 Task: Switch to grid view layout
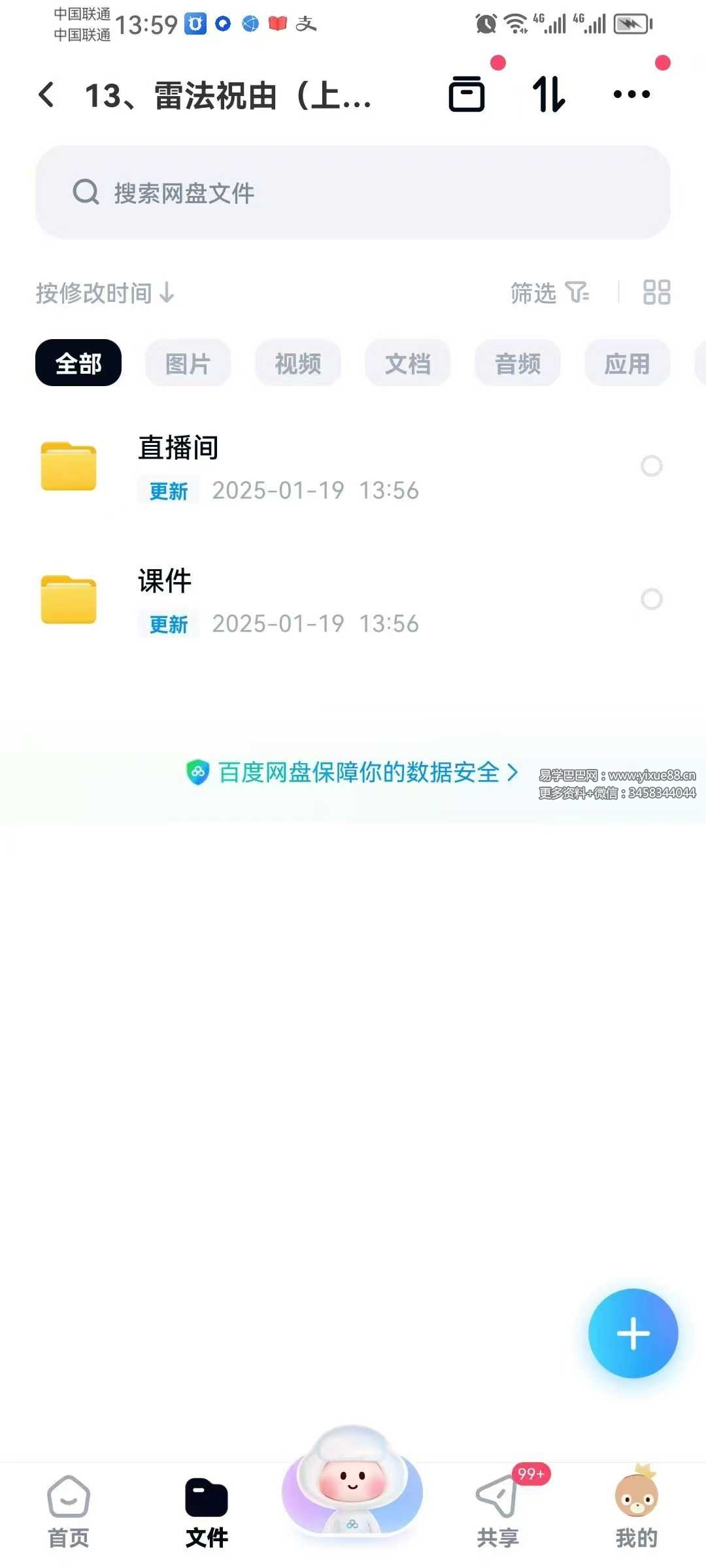(x=656, y=293)
